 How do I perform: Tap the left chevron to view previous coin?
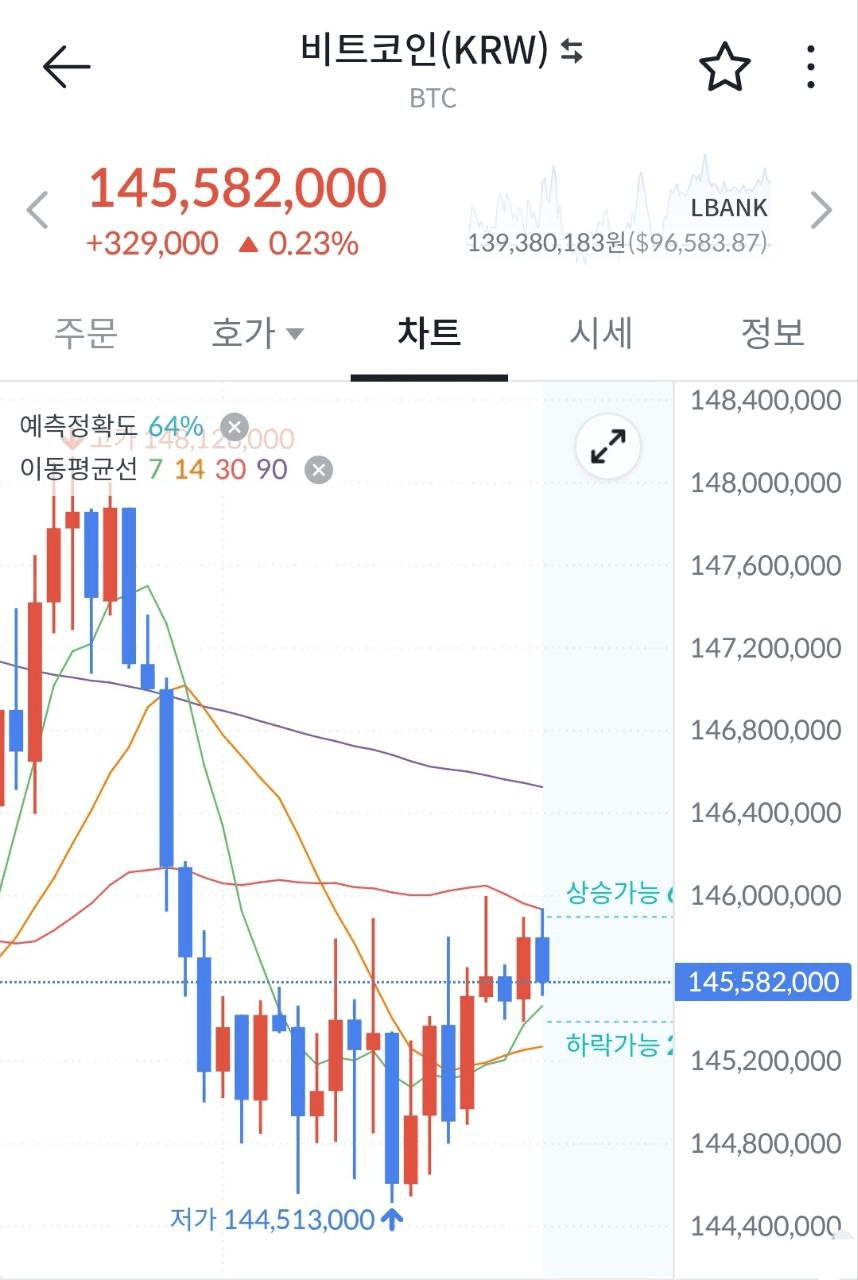pyautogui.click(x=36, y=210)
